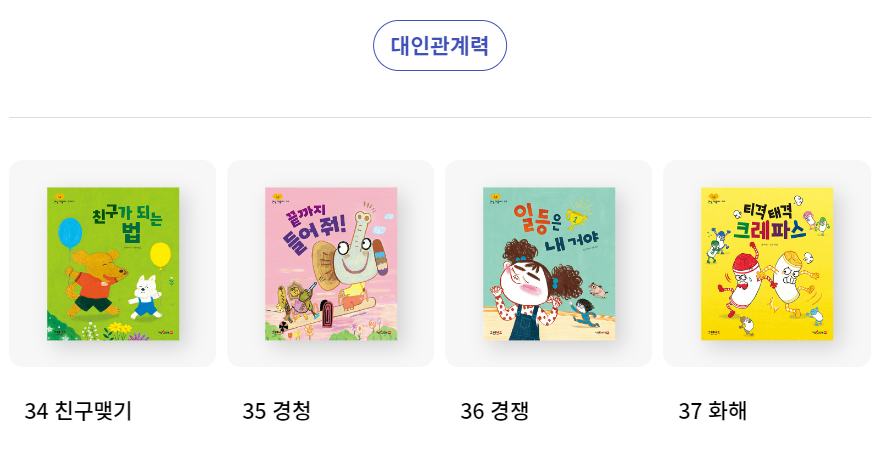Open the 37 화해 book card
The image size is (879, 452).
(767, 264)
